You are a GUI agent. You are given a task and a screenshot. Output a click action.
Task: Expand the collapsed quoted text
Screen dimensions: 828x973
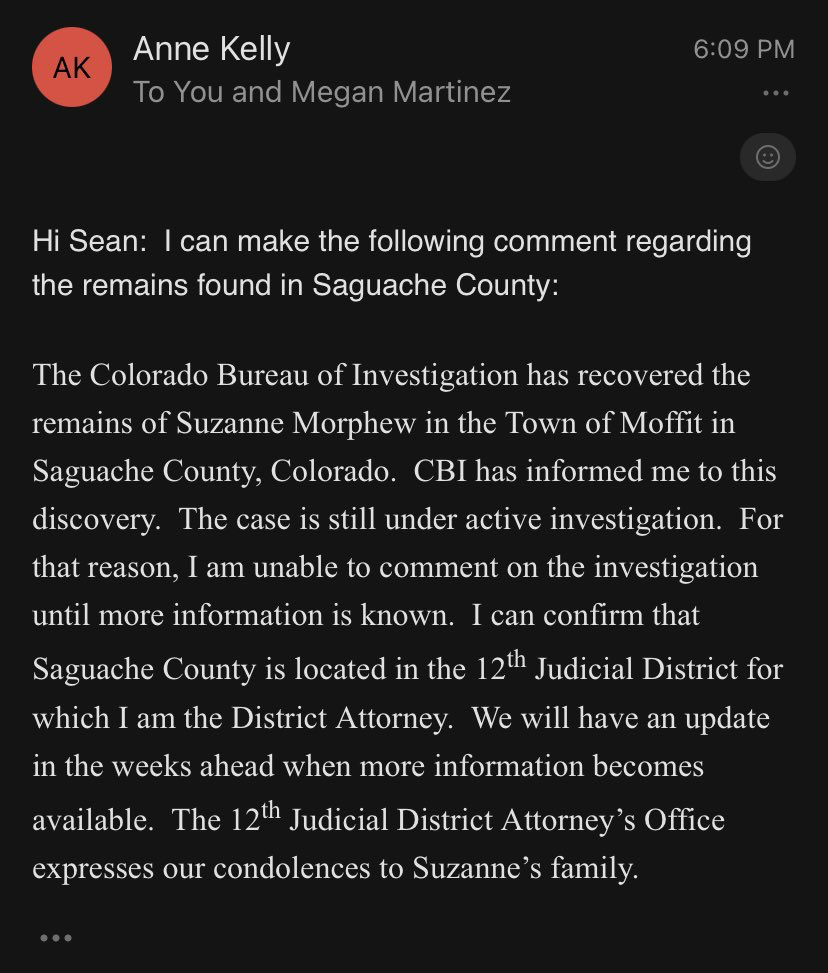click(x=55, y=938)
